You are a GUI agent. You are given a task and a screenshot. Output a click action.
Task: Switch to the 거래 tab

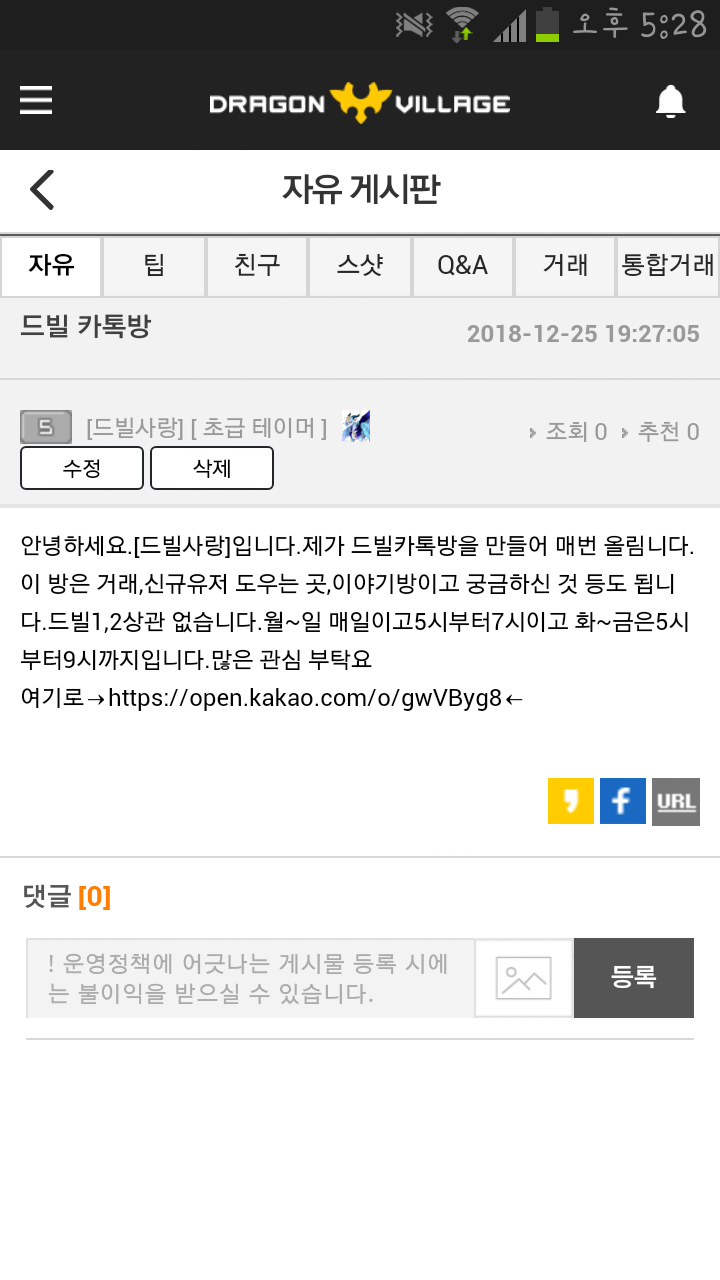(565, 266)
